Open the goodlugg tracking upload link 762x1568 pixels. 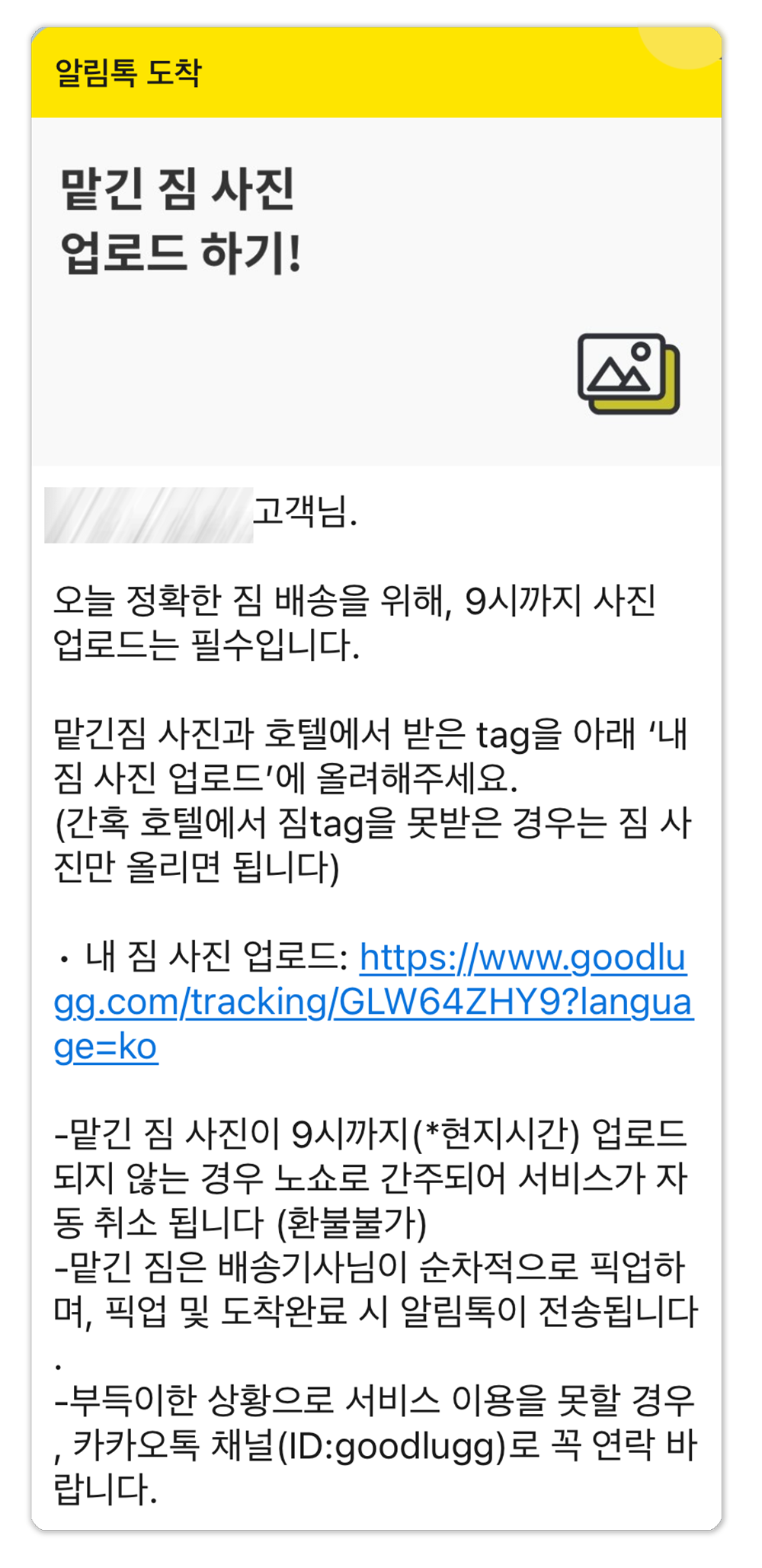(373, 1002)
